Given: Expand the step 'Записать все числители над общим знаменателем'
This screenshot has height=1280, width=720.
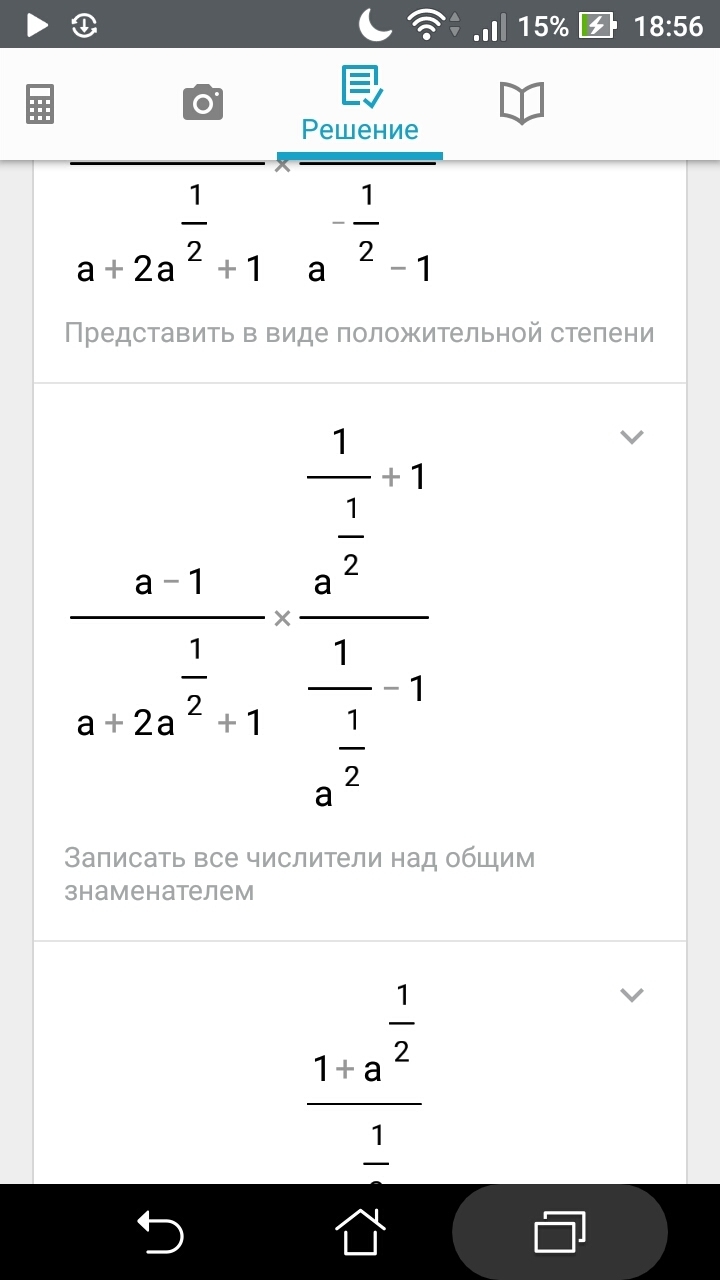Looking at the screenshot, I should 632,437.
